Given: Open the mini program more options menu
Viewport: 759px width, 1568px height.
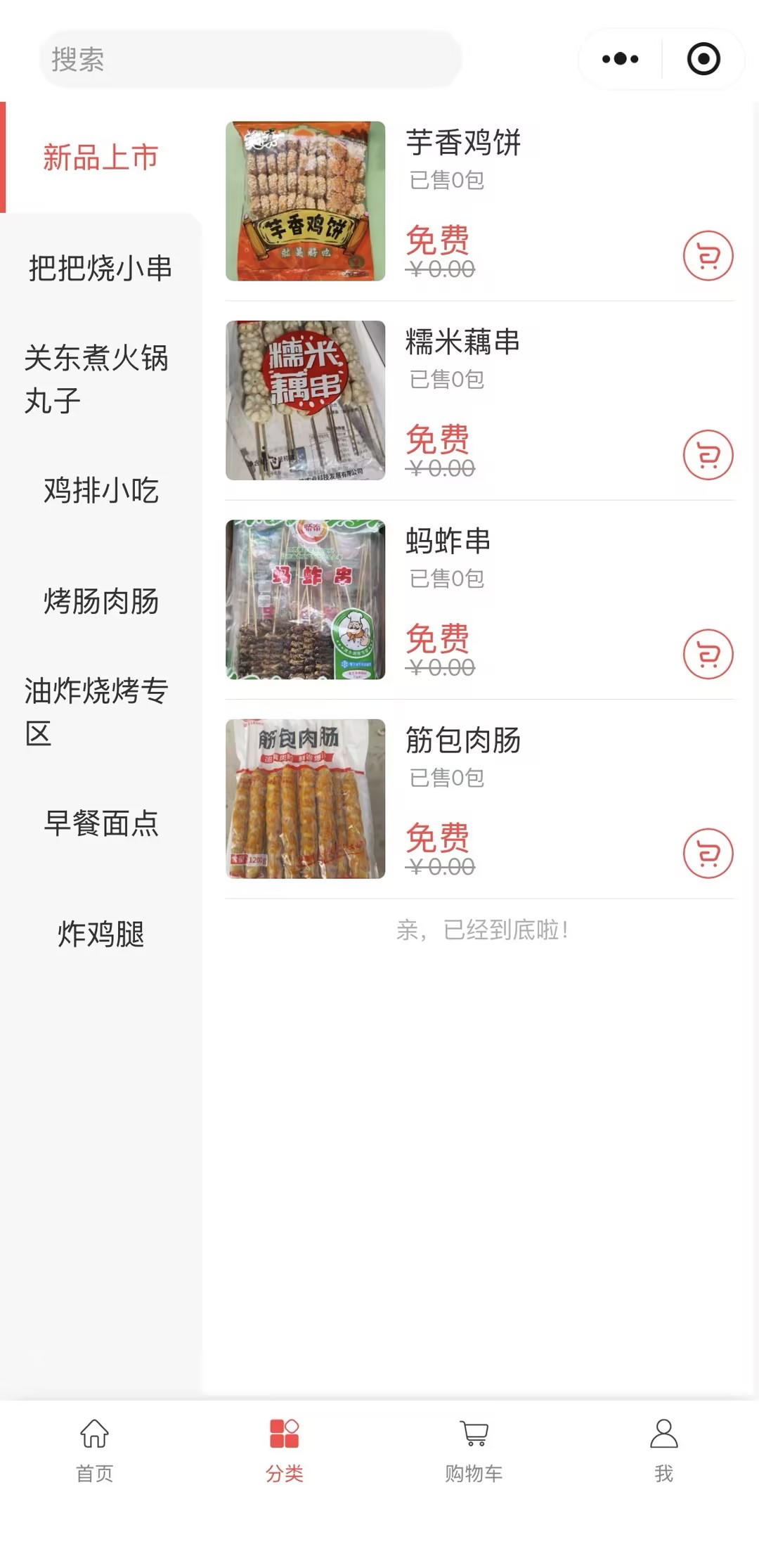Looking at the screenshot, I should 620,59.
